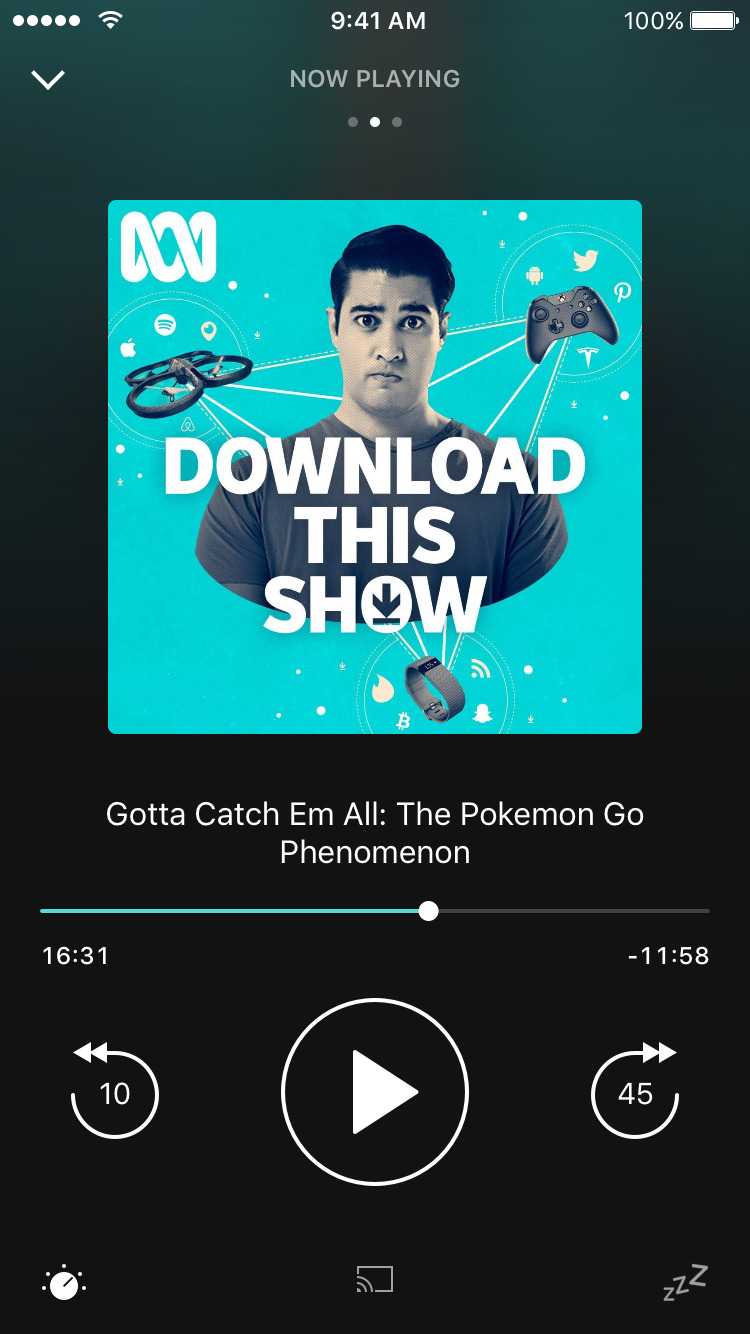This screenshot has width=750, height=1334.
Task: Skip back 10 seconds
Action: pos(114,1092)
